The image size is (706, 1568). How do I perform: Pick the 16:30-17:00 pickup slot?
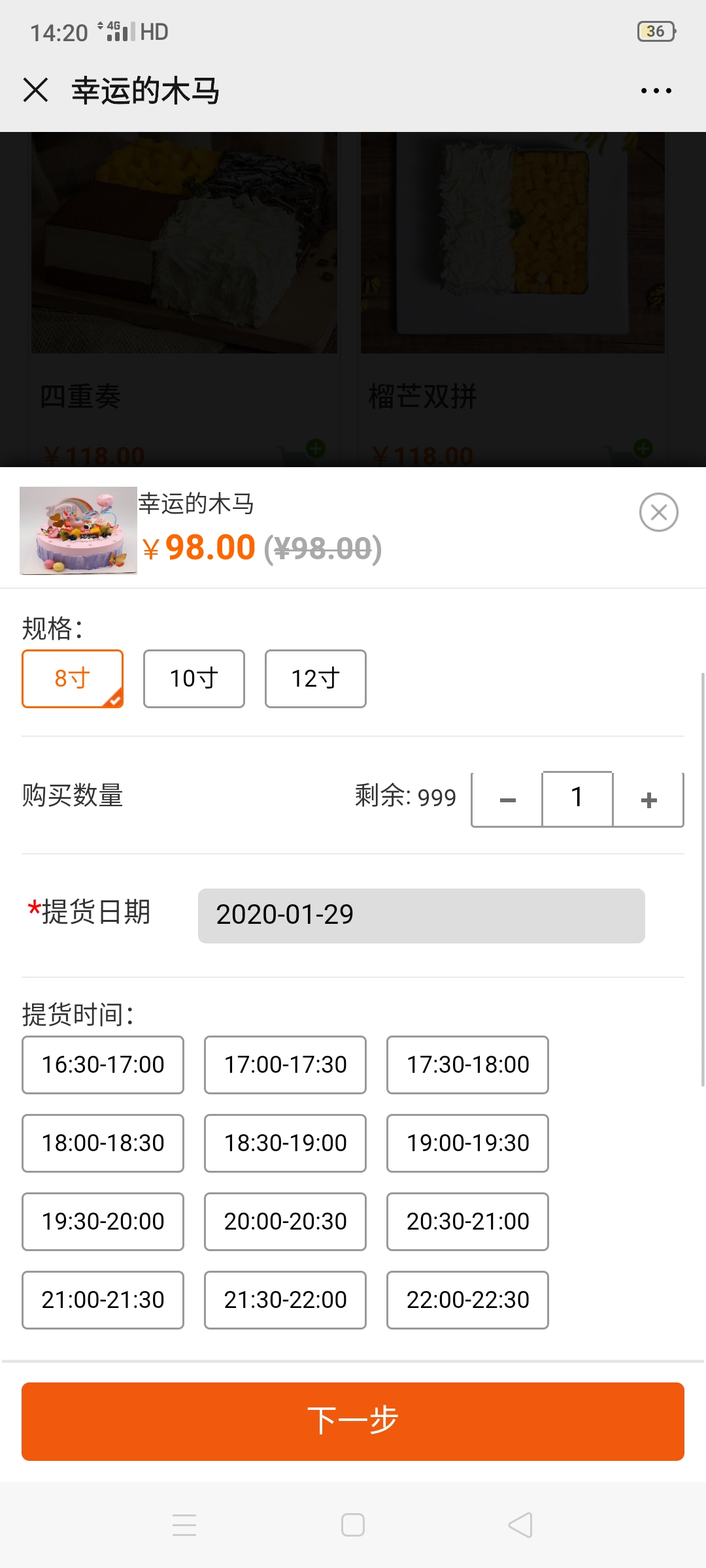(103, 1065)
